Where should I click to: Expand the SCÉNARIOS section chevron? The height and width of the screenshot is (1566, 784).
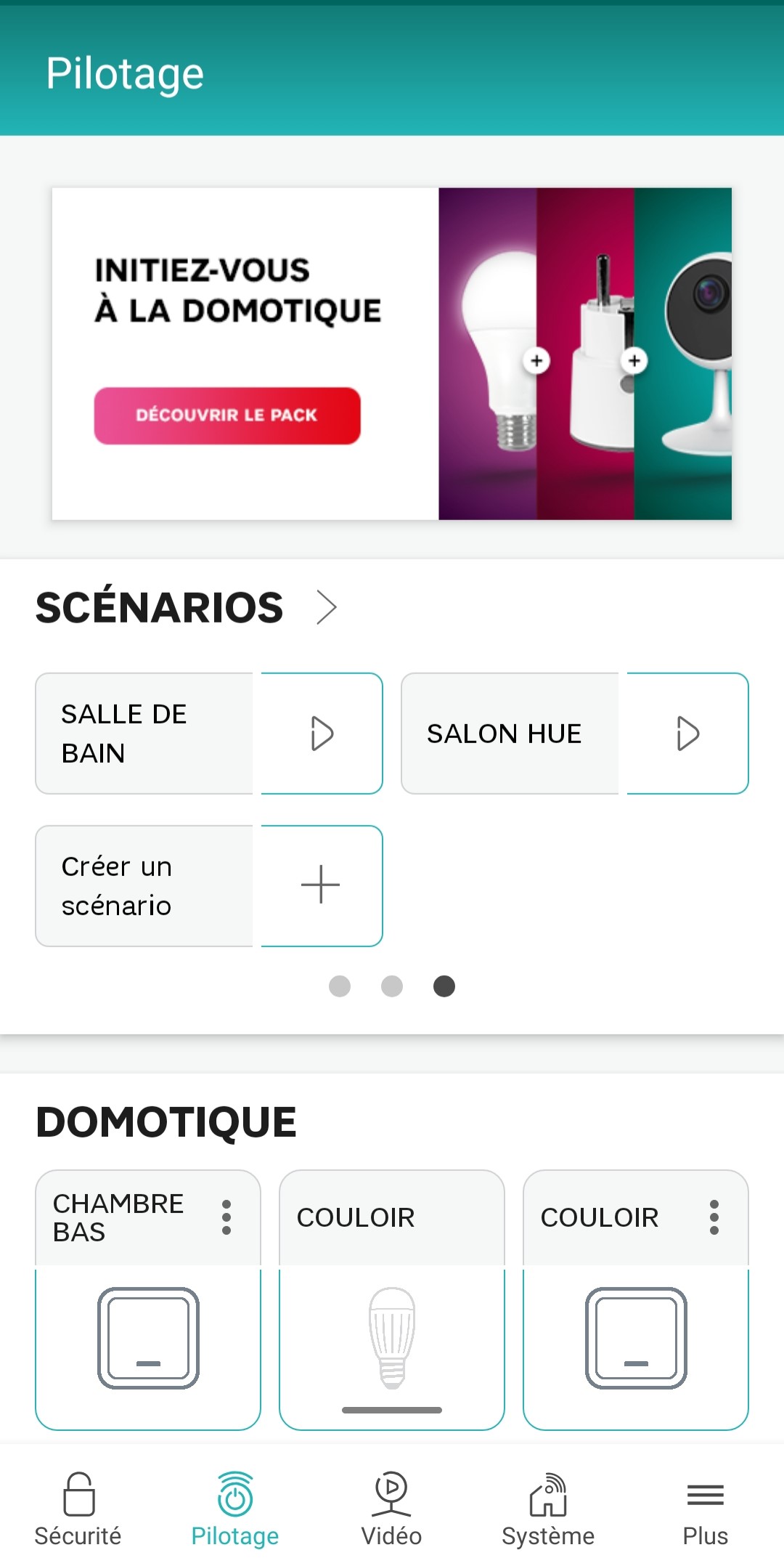(328, 607)
